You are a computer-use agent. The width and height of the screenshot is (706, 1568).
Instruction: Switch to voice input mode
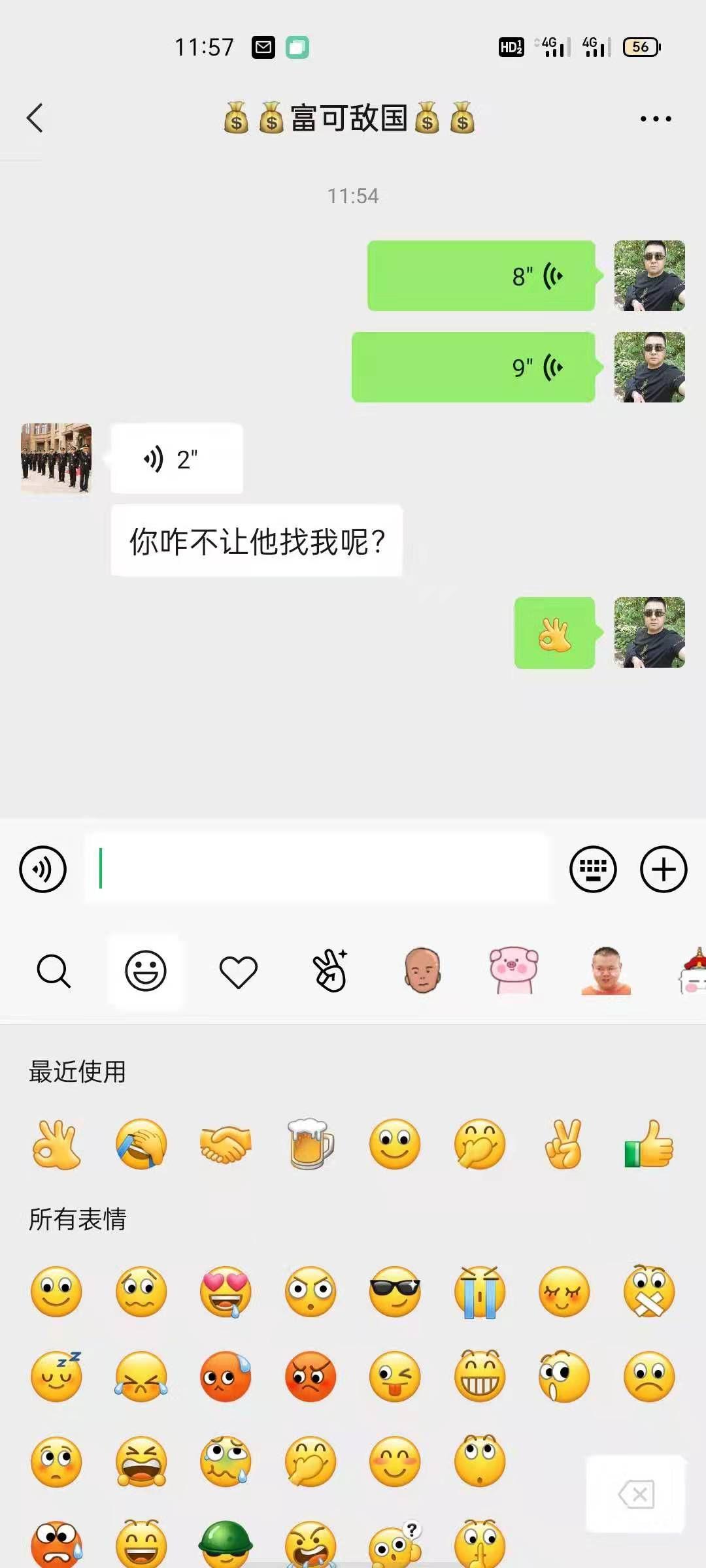(x=43, y=870)
